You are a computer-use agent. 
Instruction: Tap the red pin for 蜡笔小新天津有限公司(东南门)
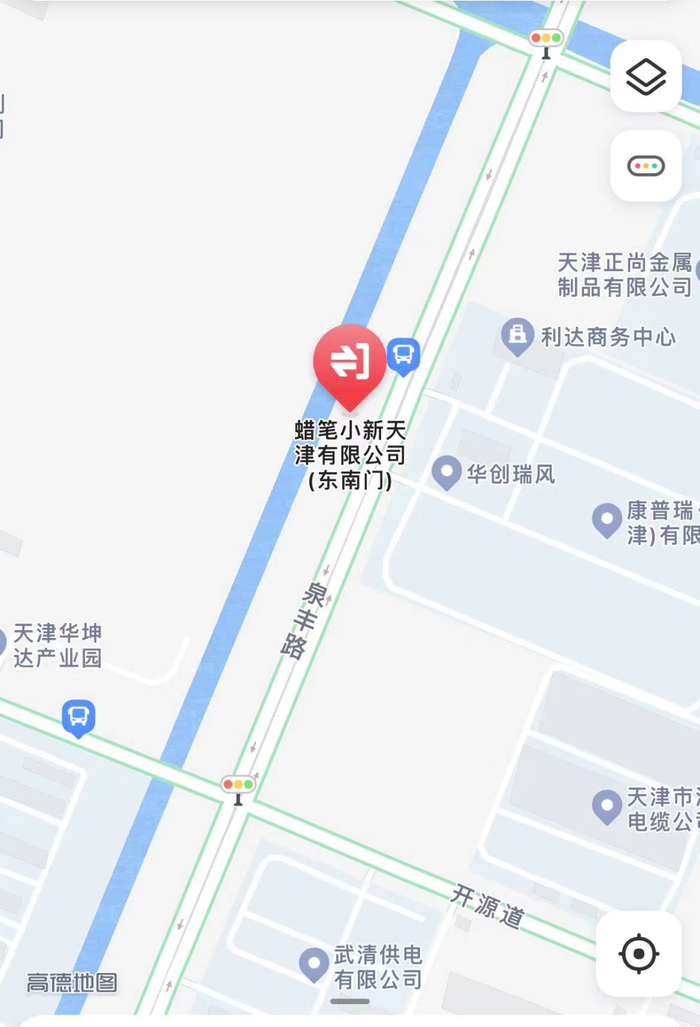click(x=349, y=362)
